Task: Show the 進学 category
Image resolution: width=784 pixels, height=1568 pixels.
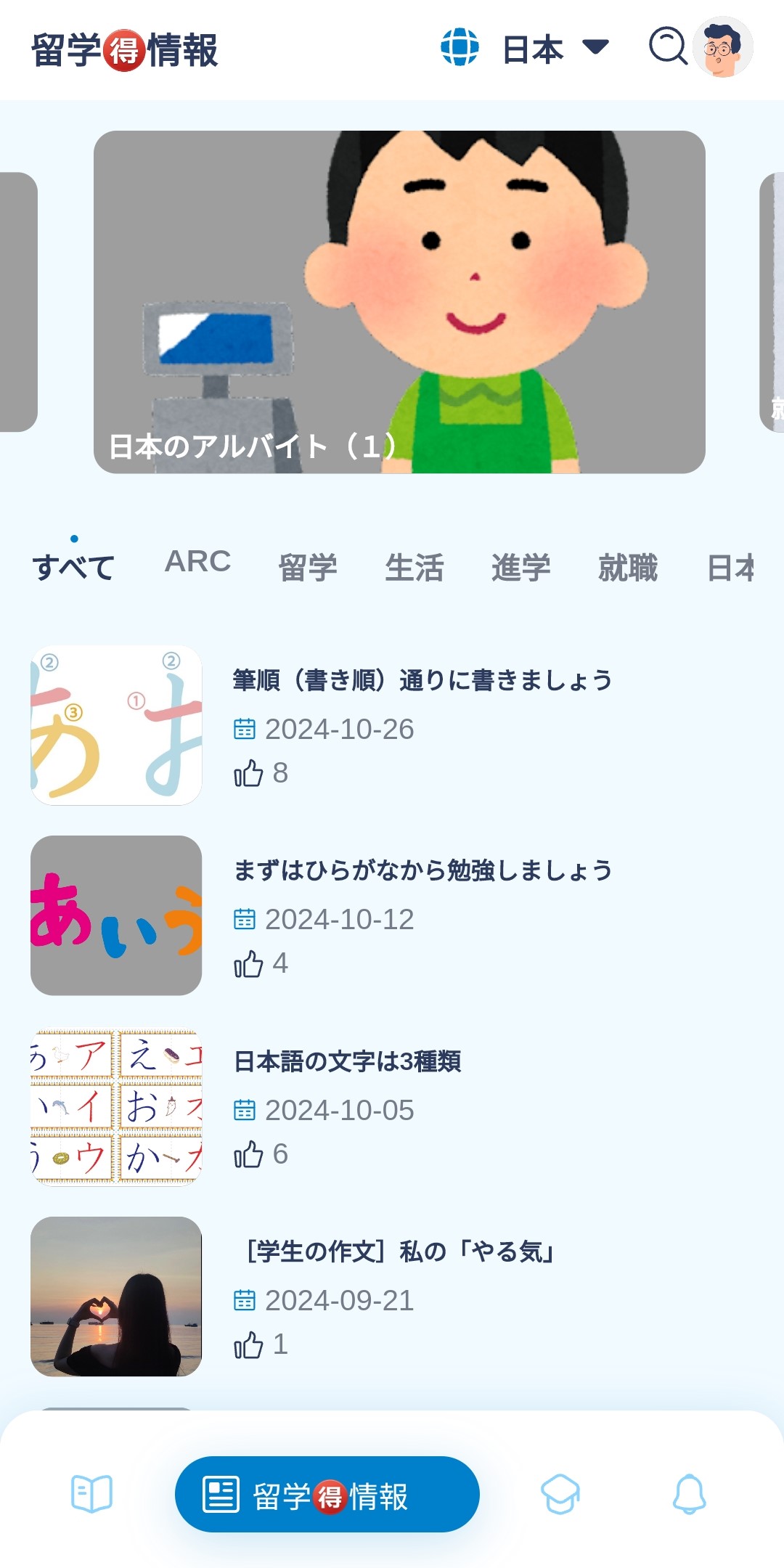Action: pos(521,568)
